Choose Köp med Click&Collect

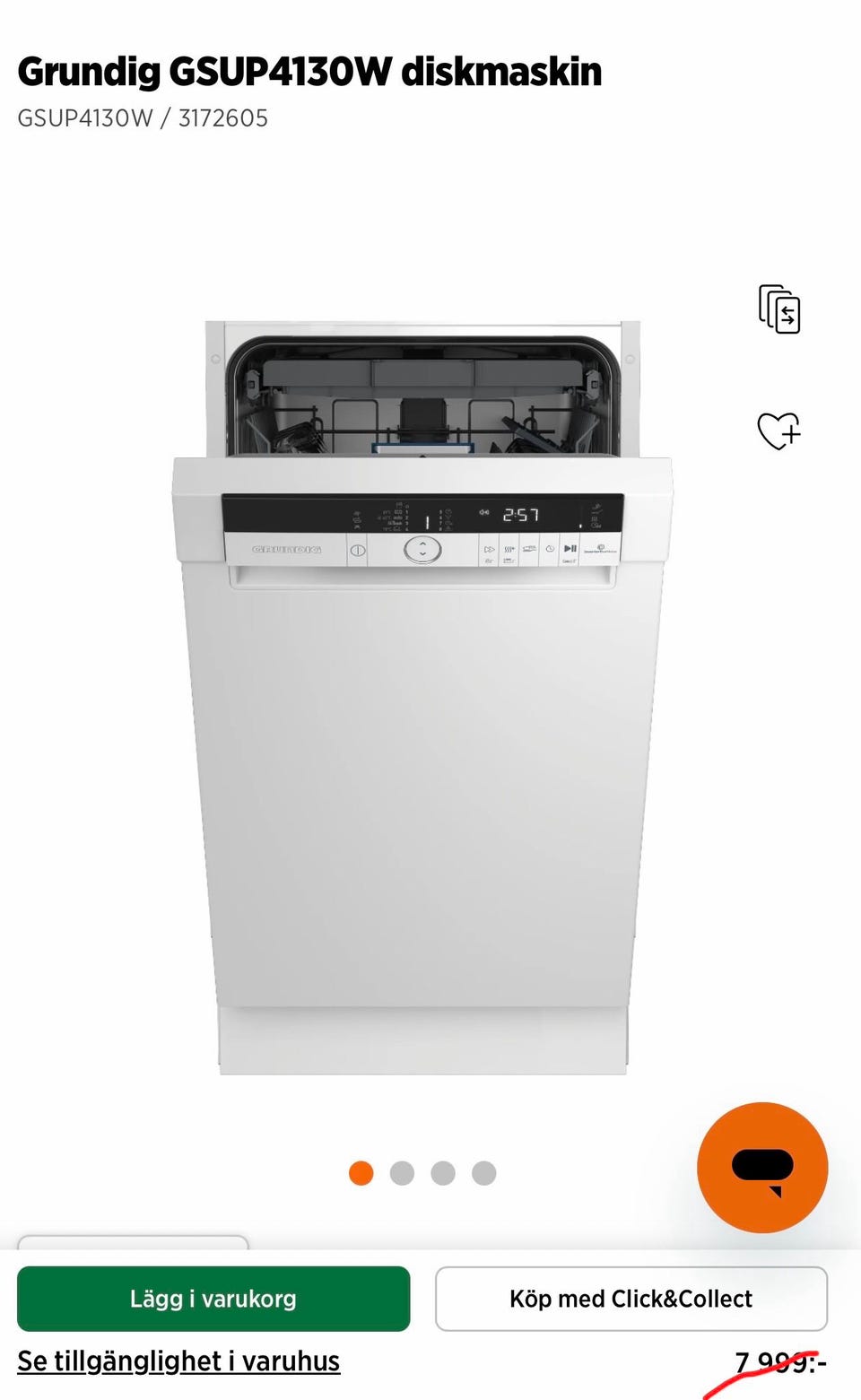pyautogui.click(x=631, y=1299)
